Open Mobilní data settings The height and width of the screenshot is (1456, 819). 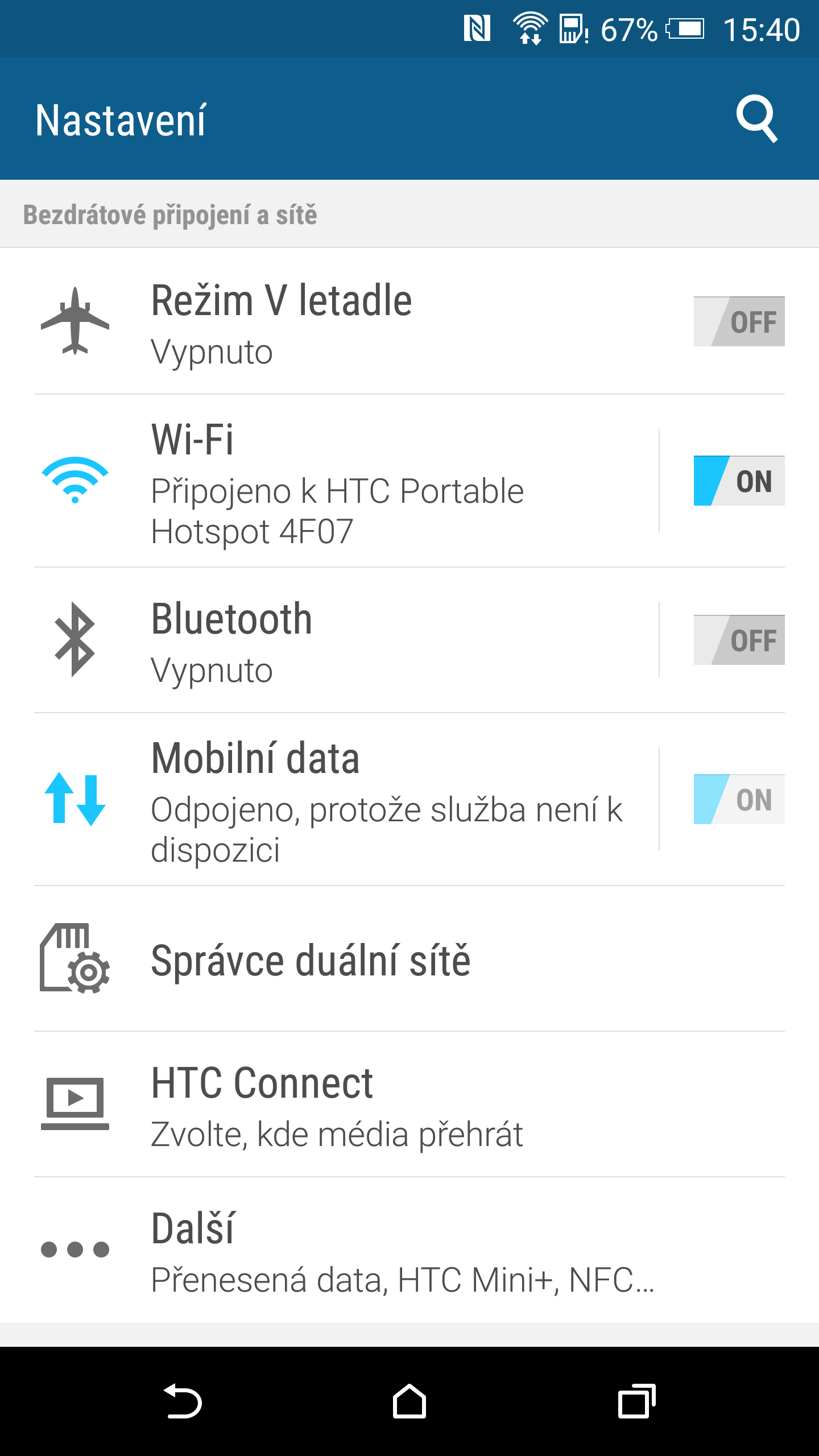tap(346, 799)
